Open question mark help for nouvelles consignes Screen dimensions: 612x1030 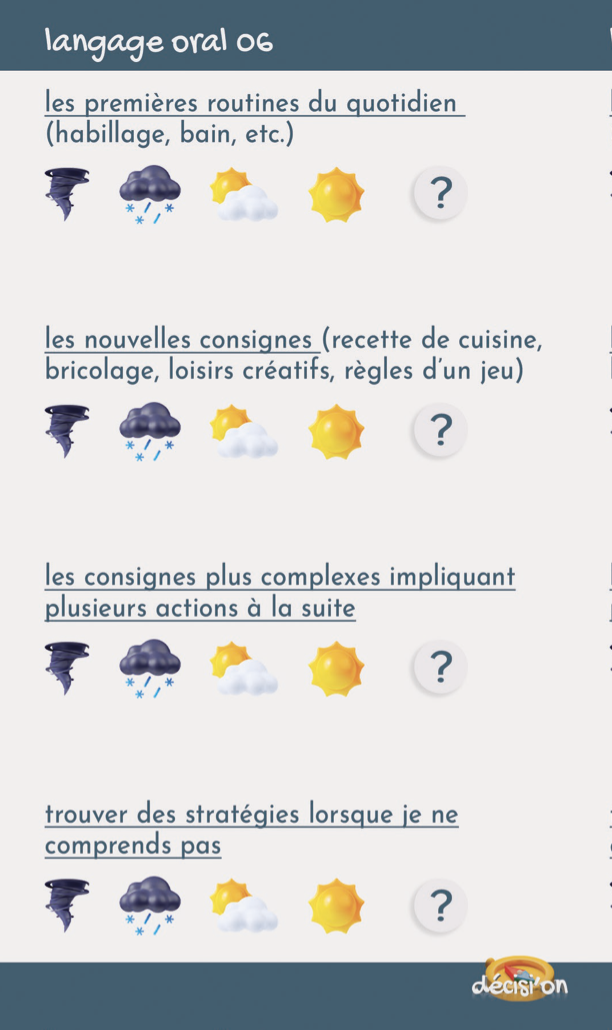(440, 431)
